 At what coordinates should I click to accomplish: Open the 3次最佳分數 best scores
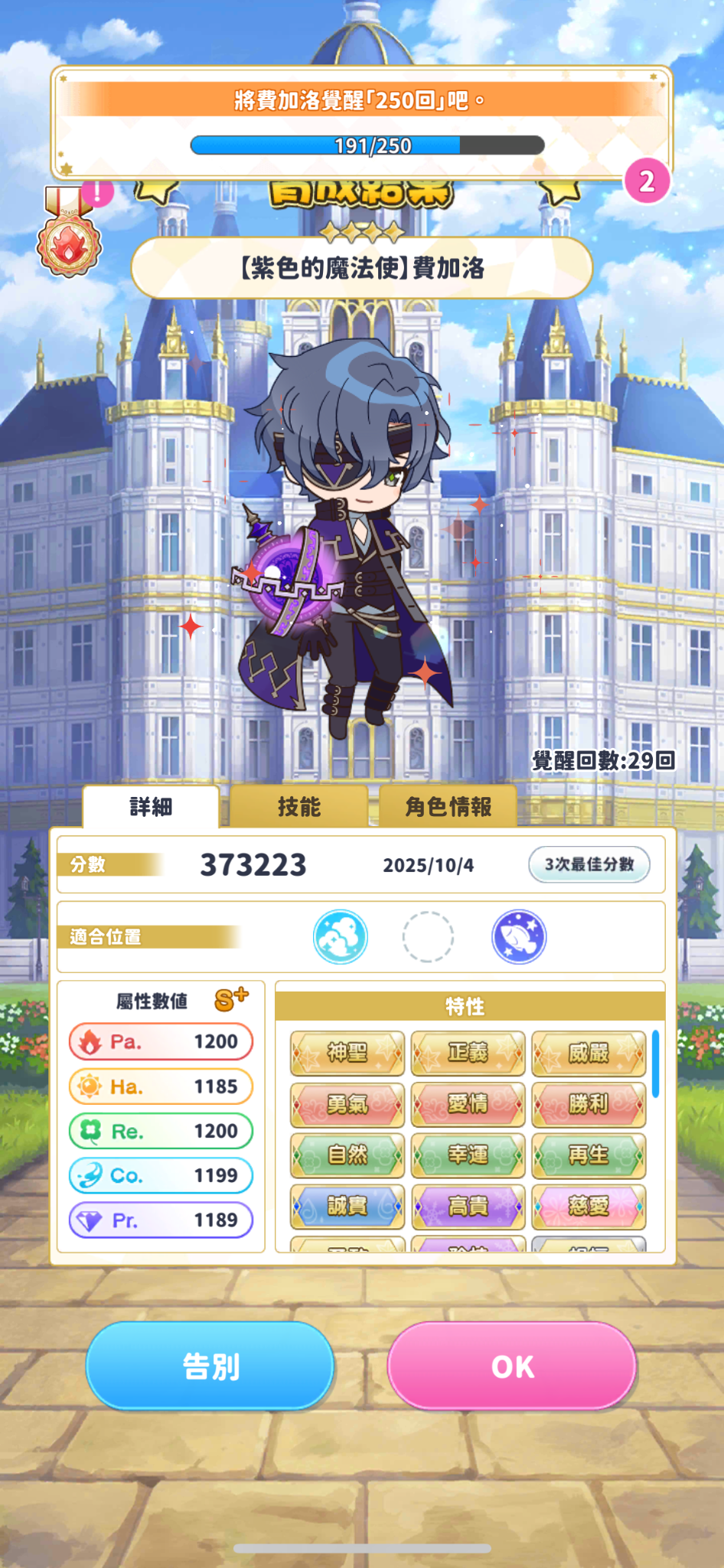[589, 864]
